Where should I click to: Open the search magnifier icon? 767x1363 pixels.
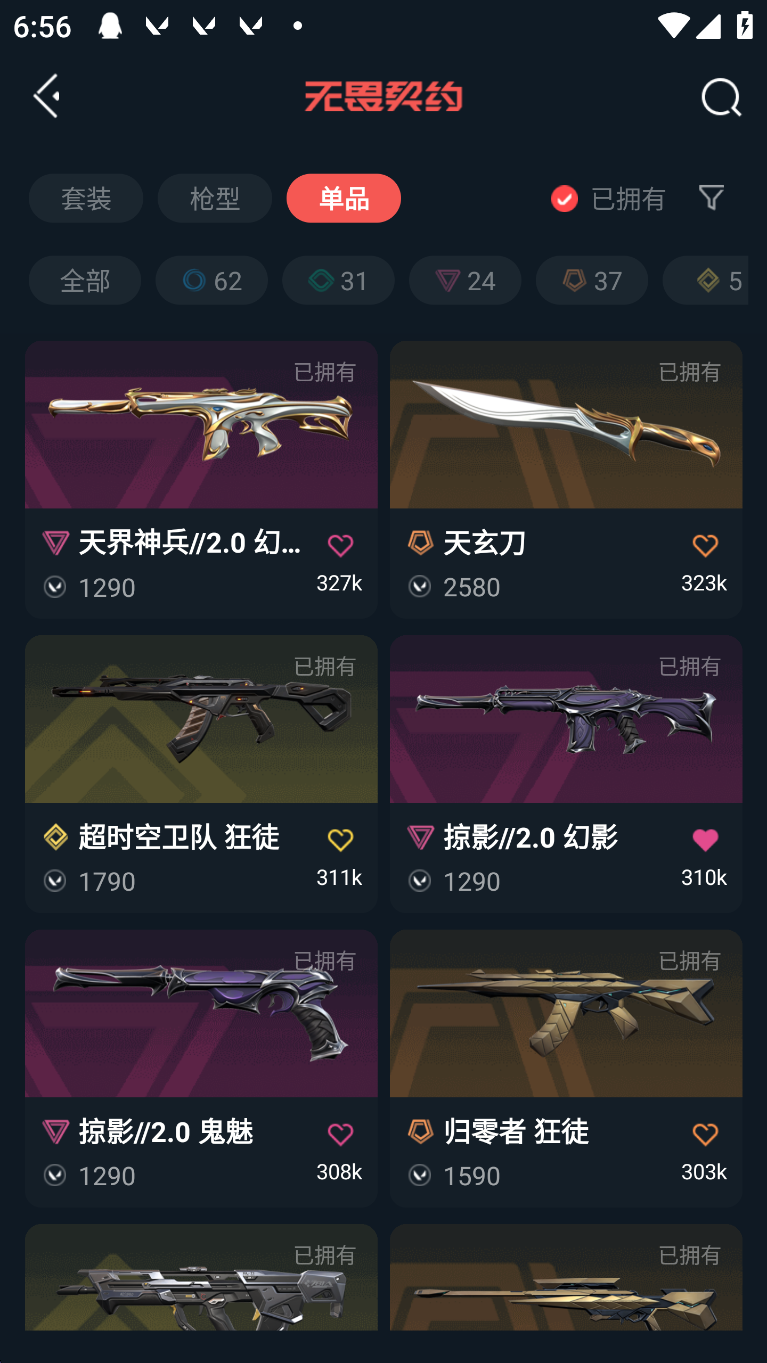tap(720, 97)
